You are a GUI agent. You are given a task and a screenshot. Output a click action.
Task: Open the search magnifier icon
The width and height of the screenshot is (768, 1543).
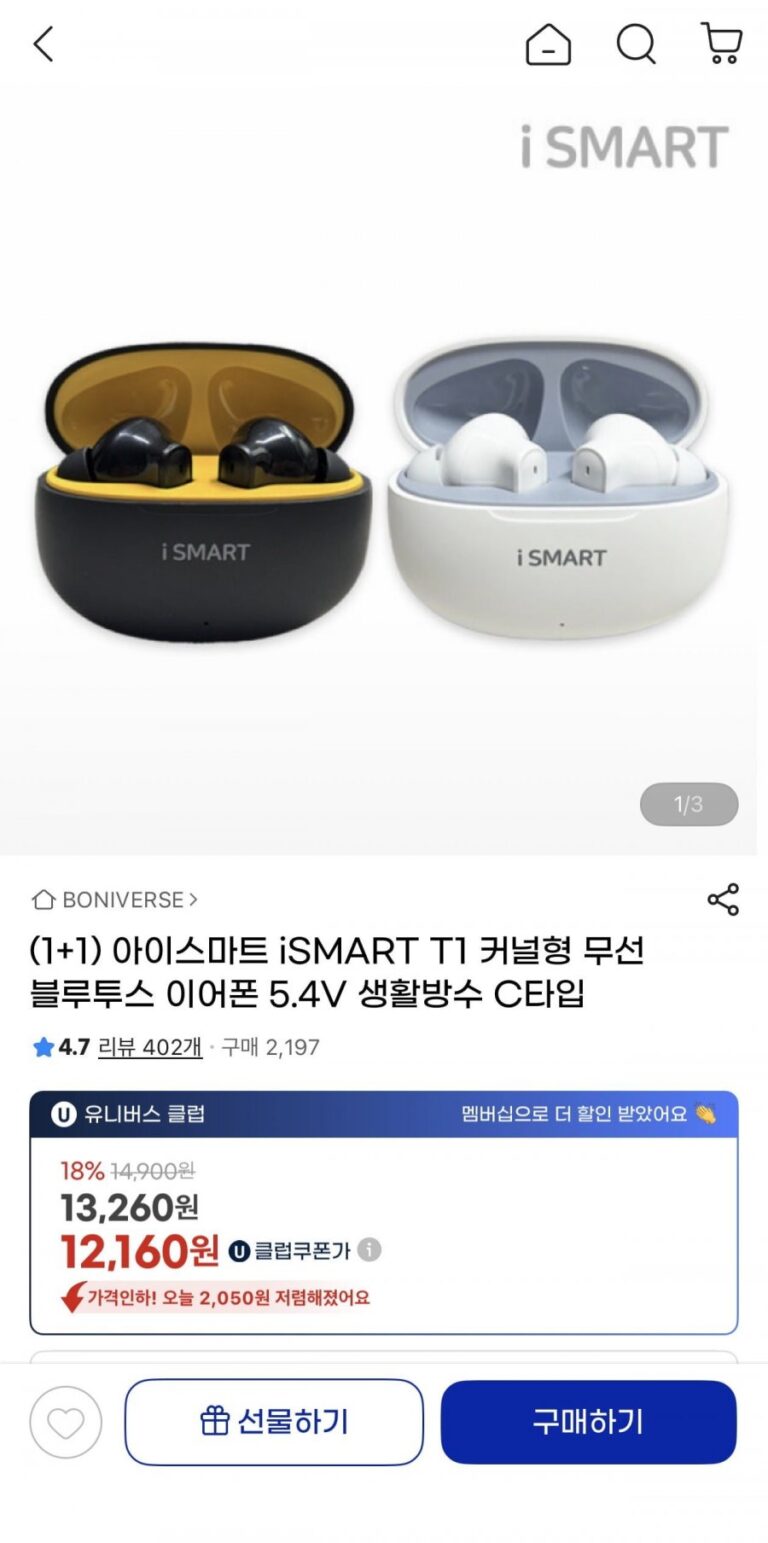[636, 45]
